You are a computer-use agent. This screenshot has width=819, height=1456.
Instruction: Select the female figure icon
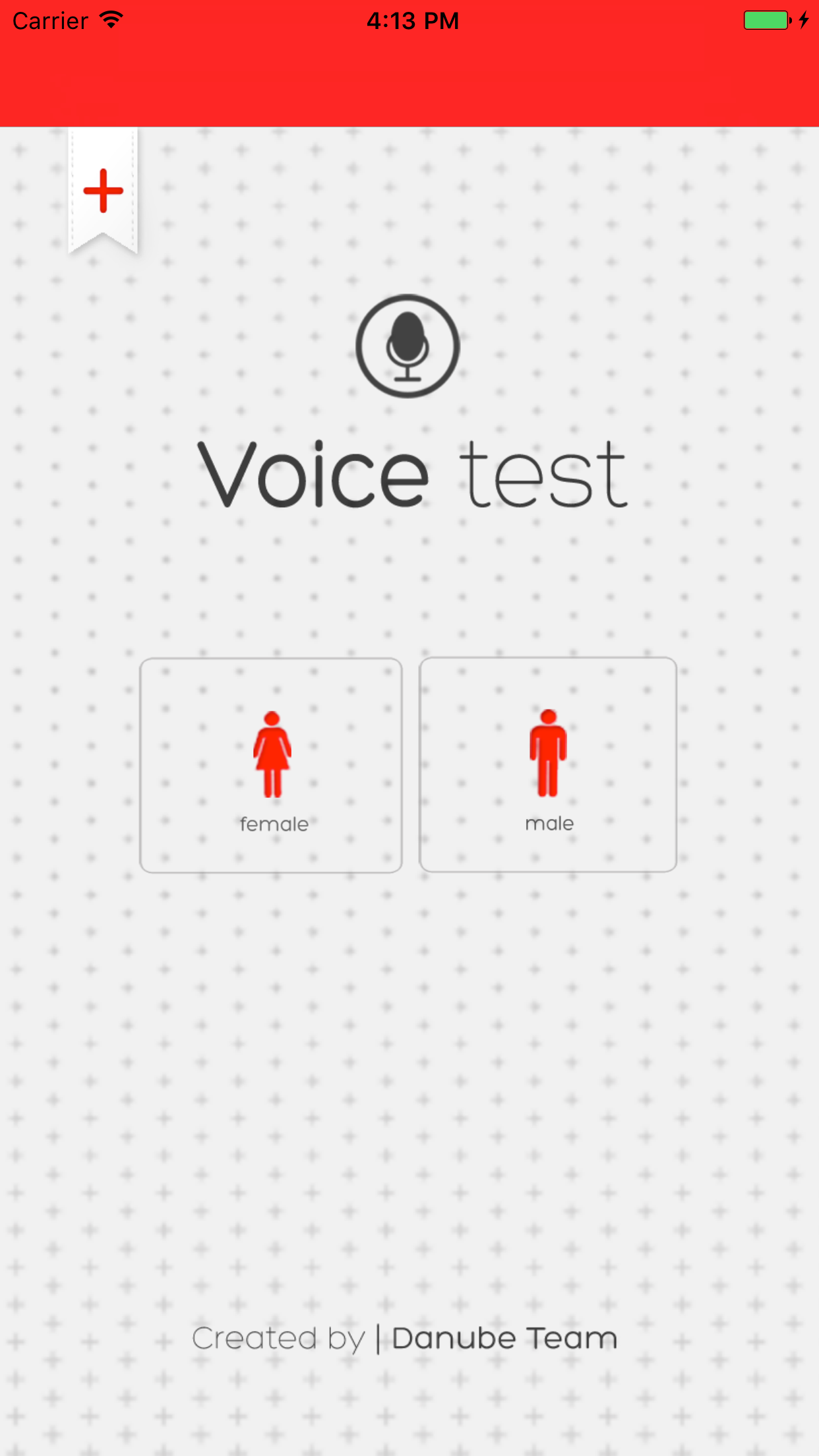pyautogui.click(x=272, y=754)
